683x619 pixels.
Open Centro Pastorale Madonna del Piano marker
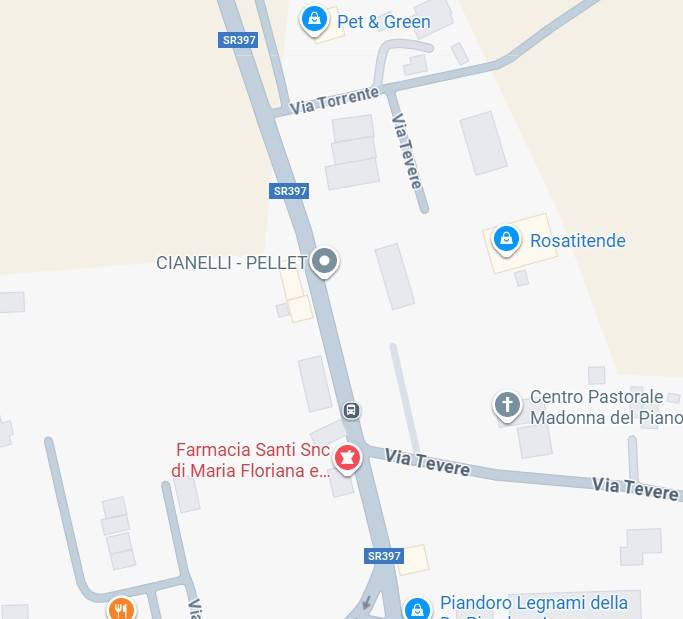[x=507, y=405]
